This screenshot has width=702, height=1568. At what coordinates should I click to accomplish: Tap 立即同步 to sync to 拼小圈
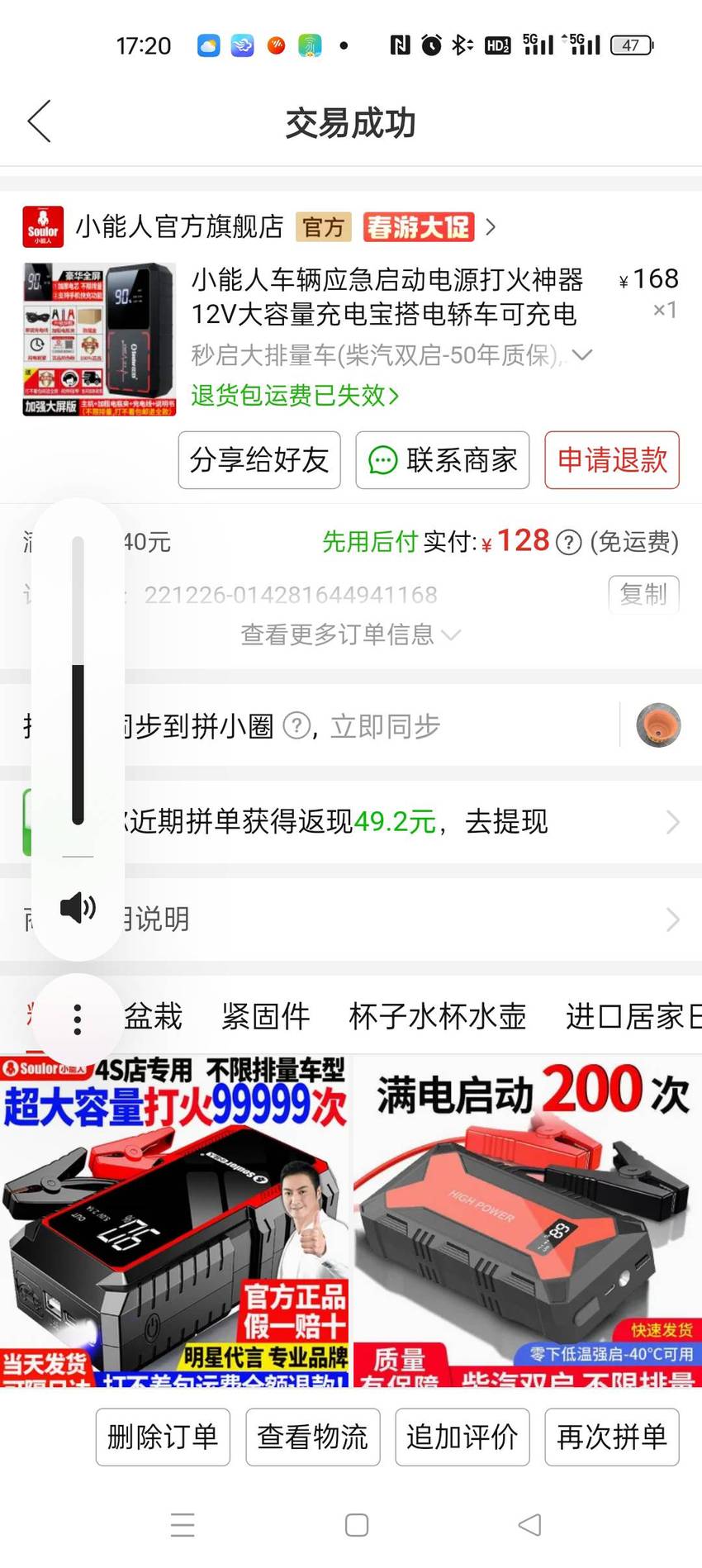(385, 726)
